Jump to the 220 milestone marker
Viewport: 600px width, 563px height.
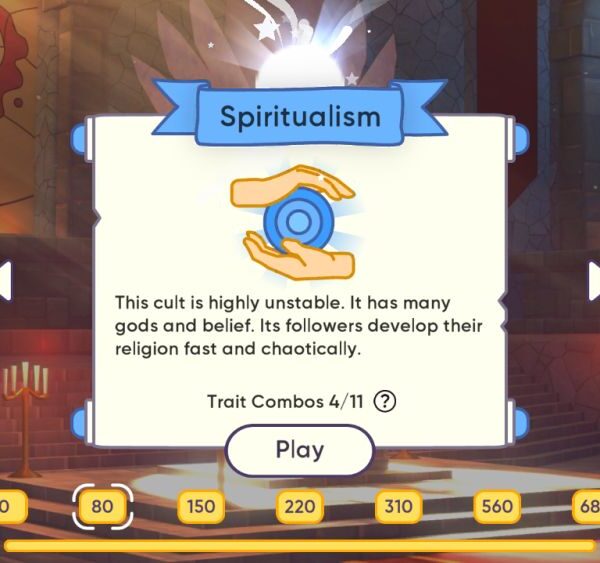(299, 506)
